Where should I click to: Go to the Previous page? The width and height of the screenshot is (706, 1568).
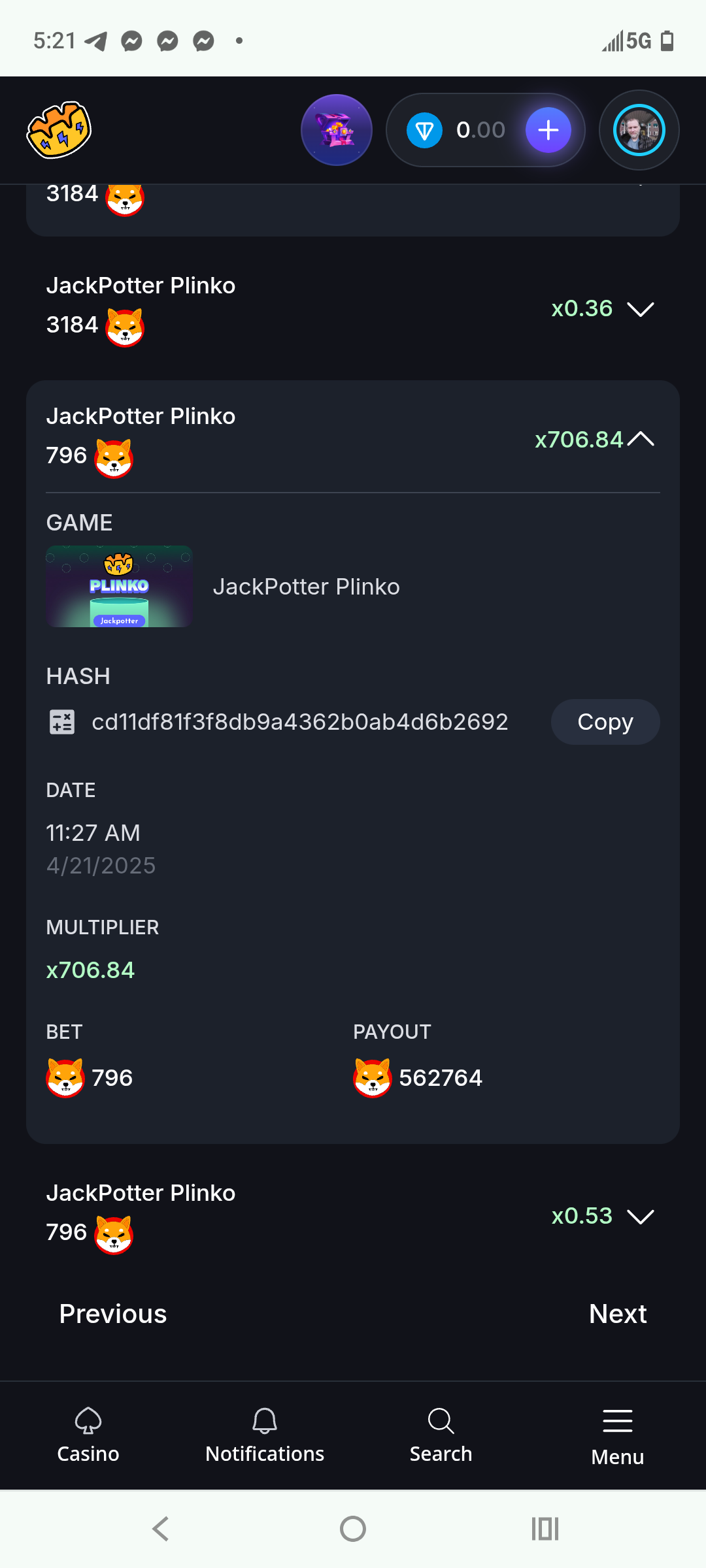click(113, 1314)
